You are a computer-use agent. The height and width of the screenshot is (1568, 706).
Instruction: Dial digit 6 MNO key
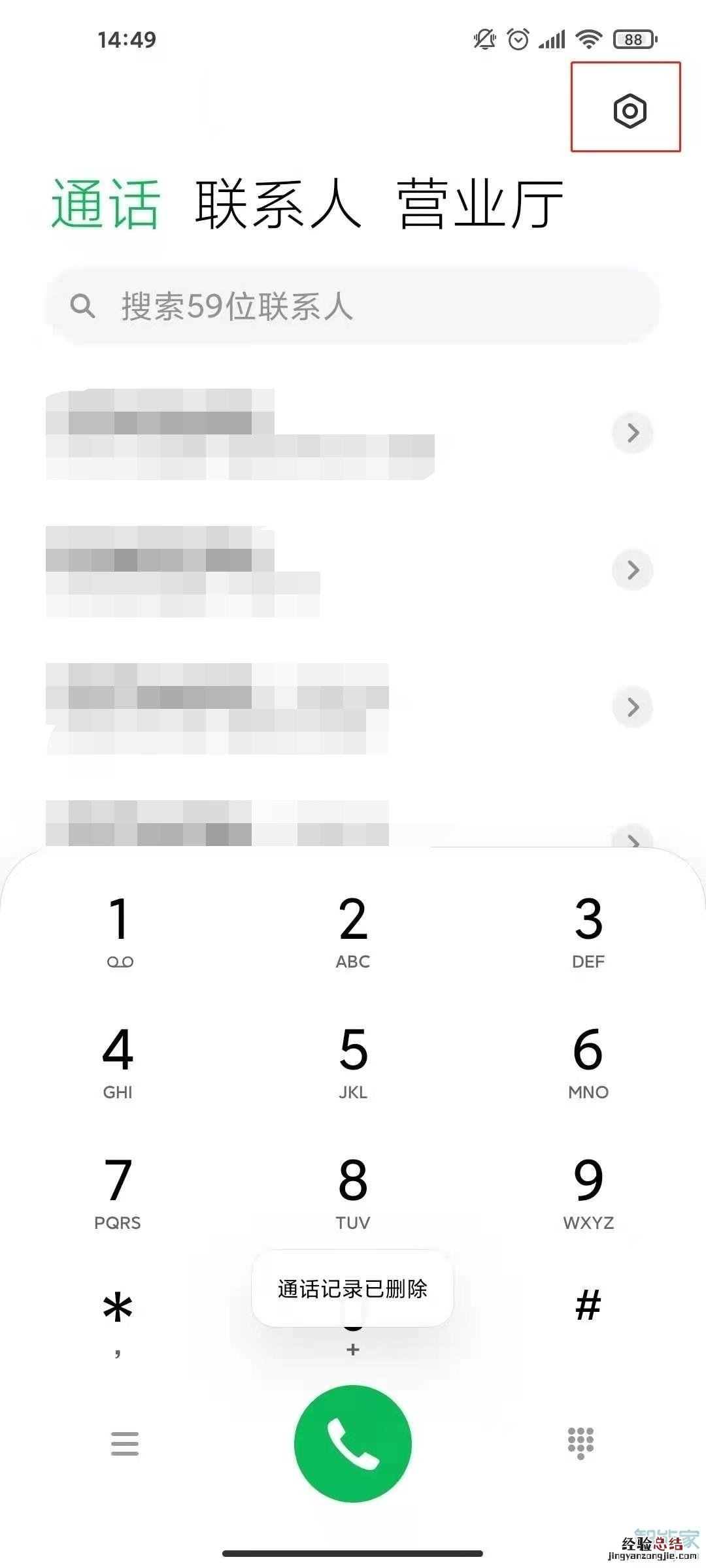click(x=588, y=1060)
